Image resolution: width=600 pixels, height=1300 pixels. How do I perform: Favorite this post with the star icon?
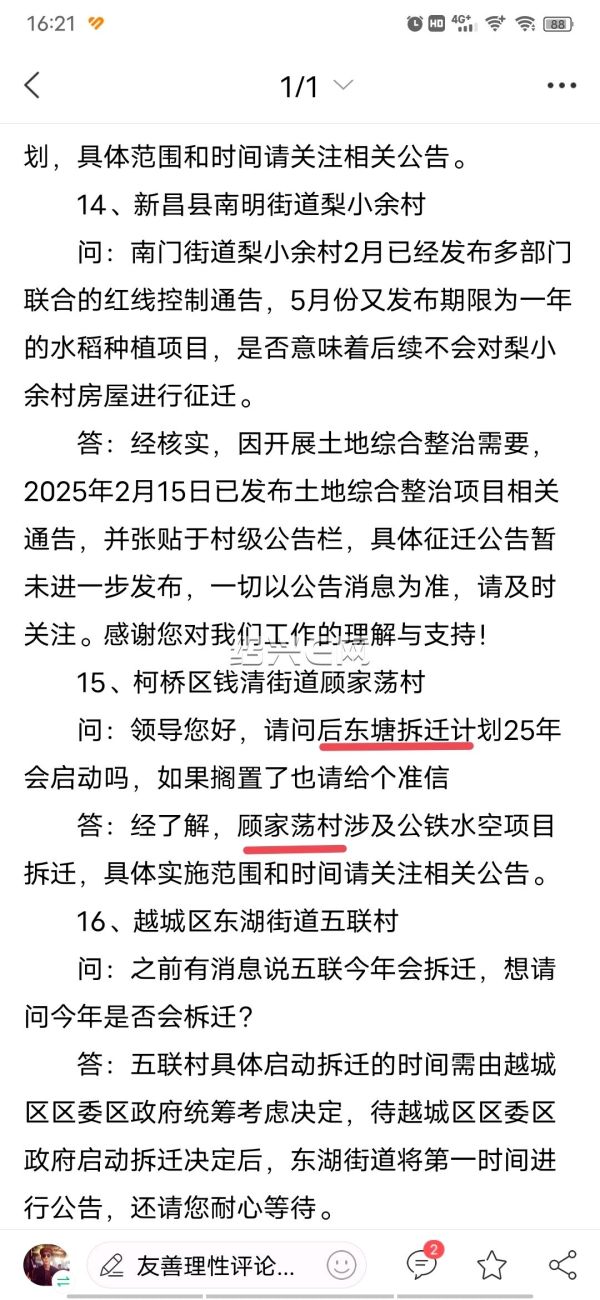(x=492, y=1265)
